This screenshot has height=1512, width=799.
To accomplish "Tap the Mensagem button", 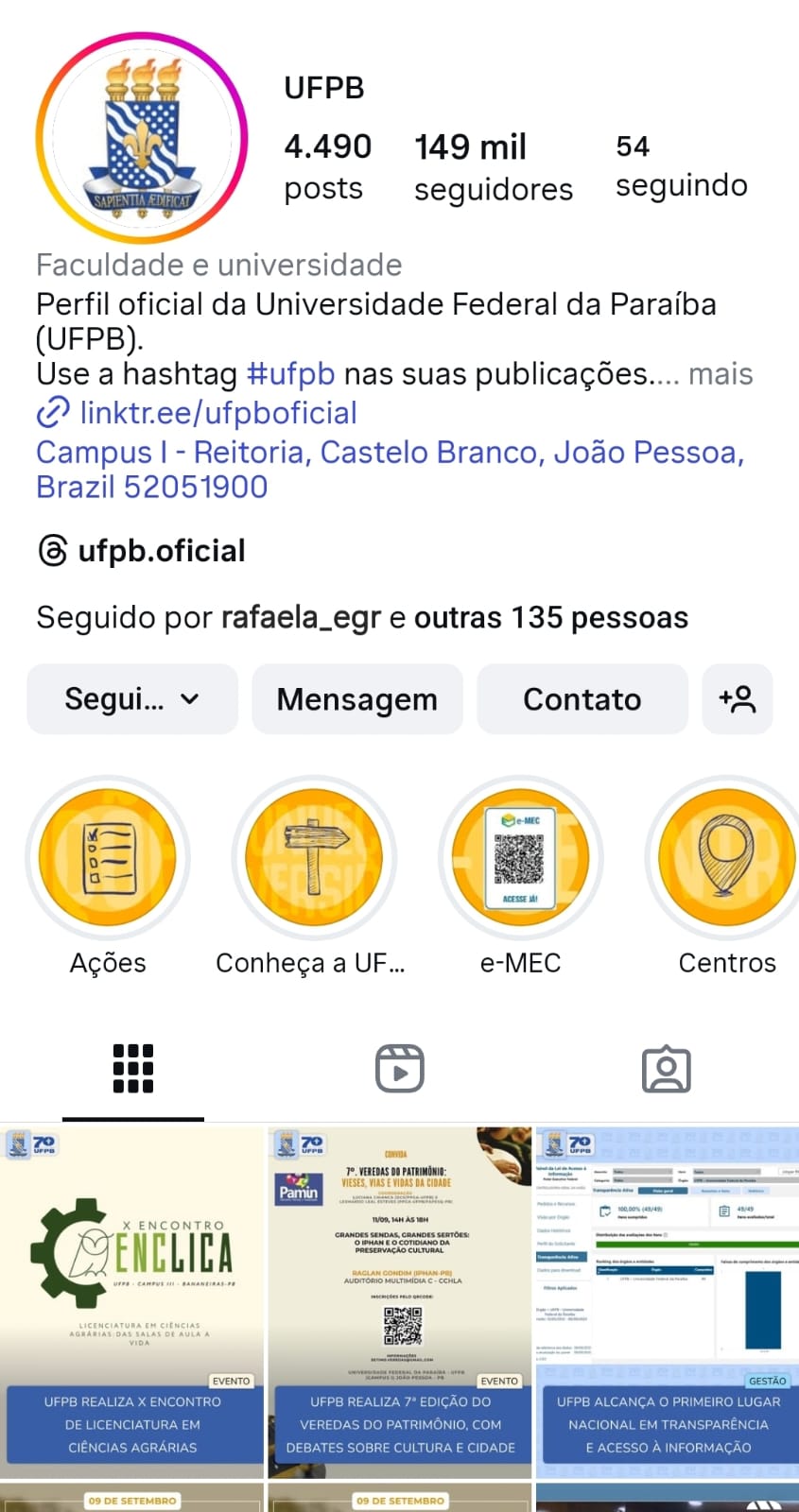I will click(356, 699).
